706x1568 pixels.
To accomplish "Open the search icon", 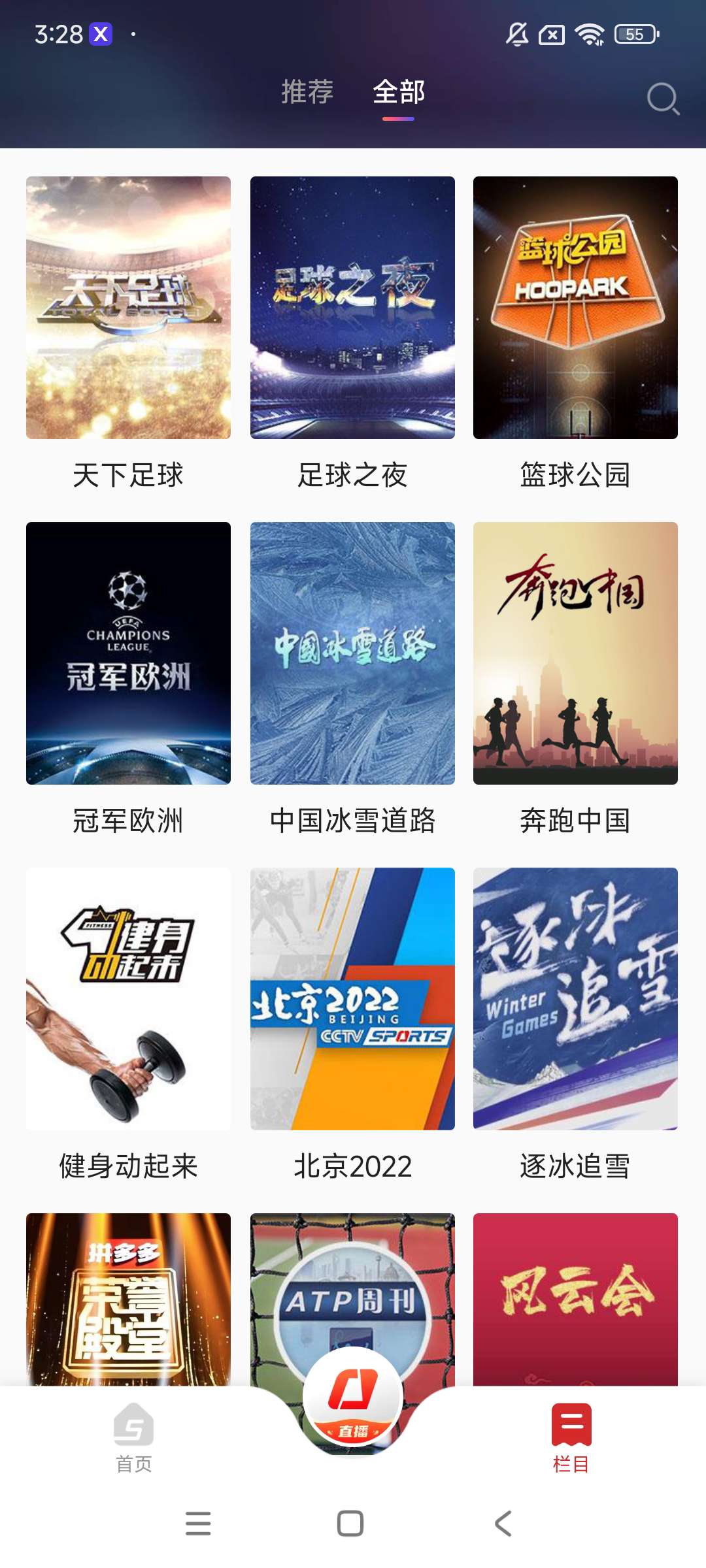I will click(663, 99).
